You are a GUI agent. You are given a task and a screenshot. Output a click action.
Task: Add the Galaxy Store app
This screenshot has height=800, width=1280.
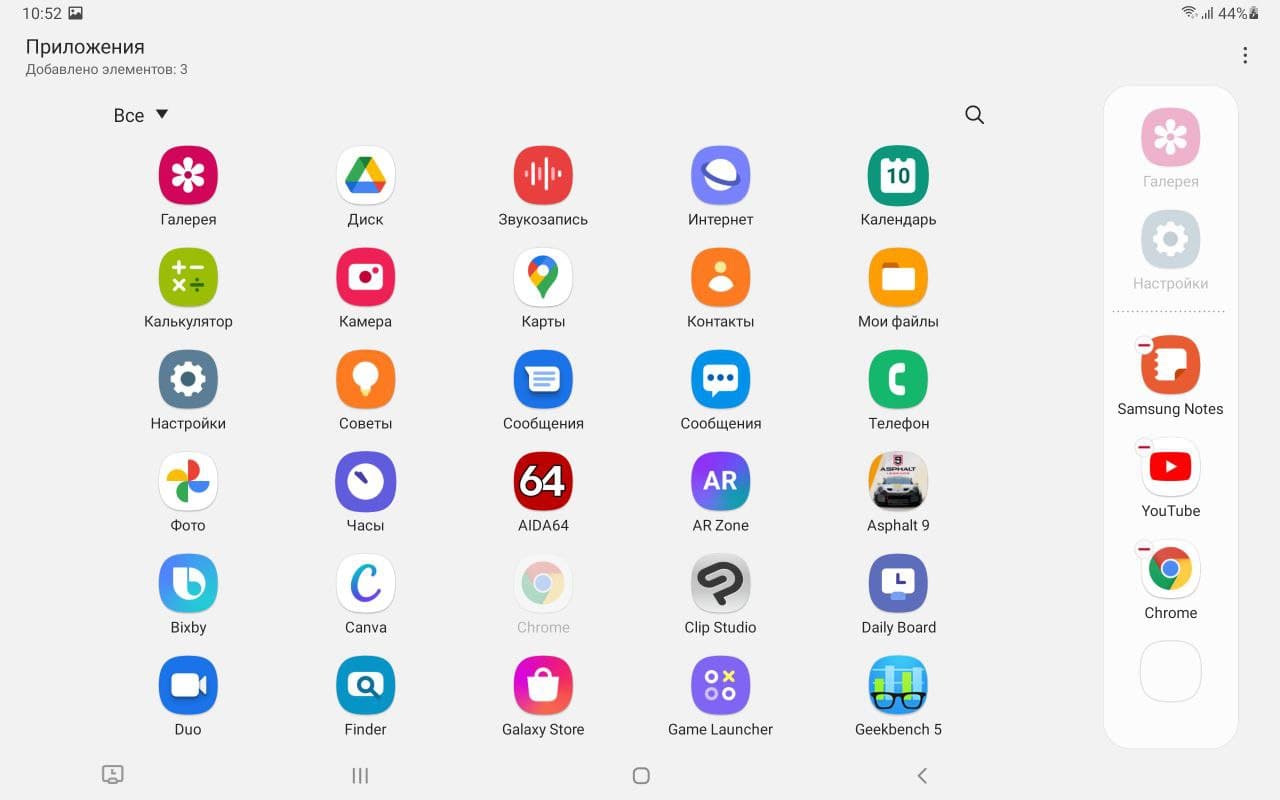pos(543,686)
